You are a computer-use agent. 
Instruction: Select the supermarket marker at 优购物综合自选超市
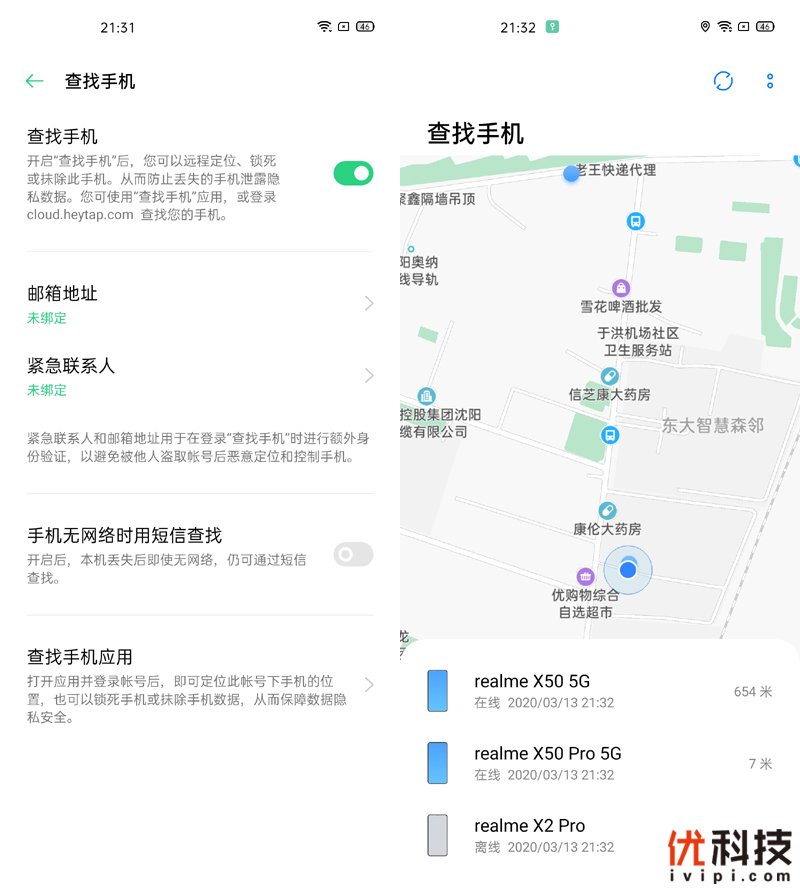click(586, 577)
